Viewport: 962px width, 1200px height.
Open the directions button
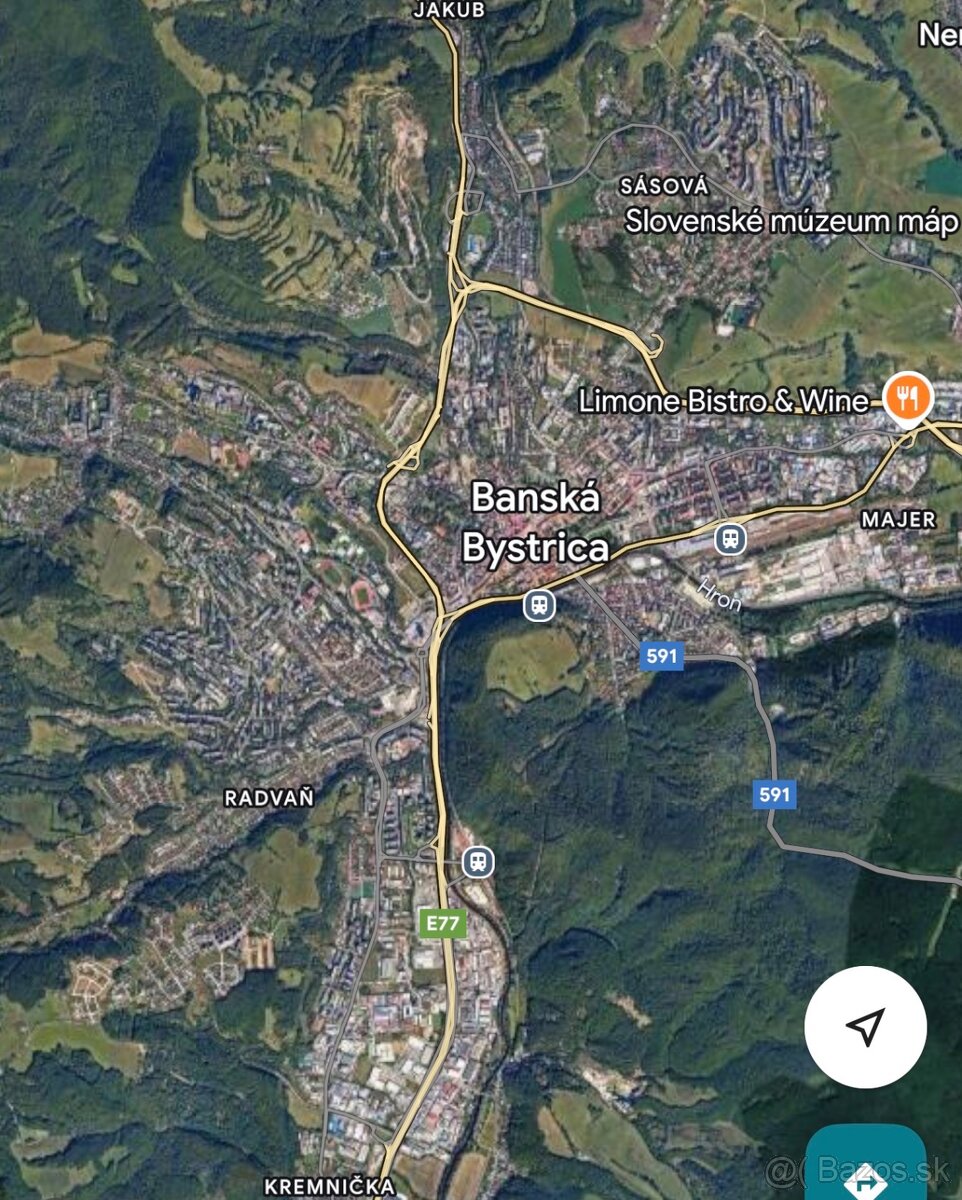(x=866, y=1170)
